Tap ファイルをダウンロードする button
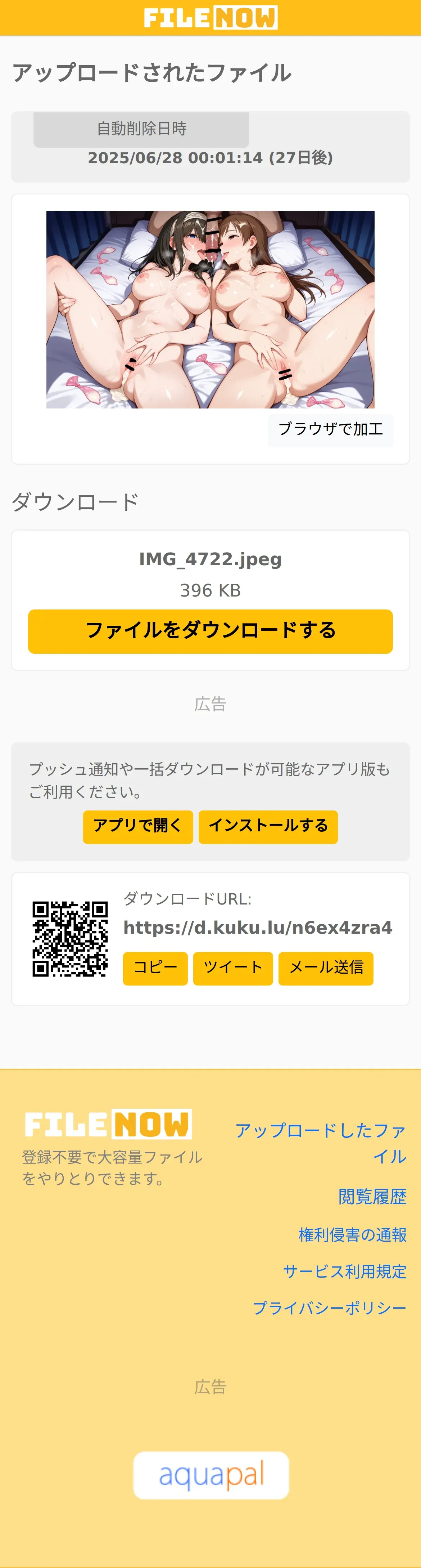This screenshot has width=421, height=1568. (210, 631)
